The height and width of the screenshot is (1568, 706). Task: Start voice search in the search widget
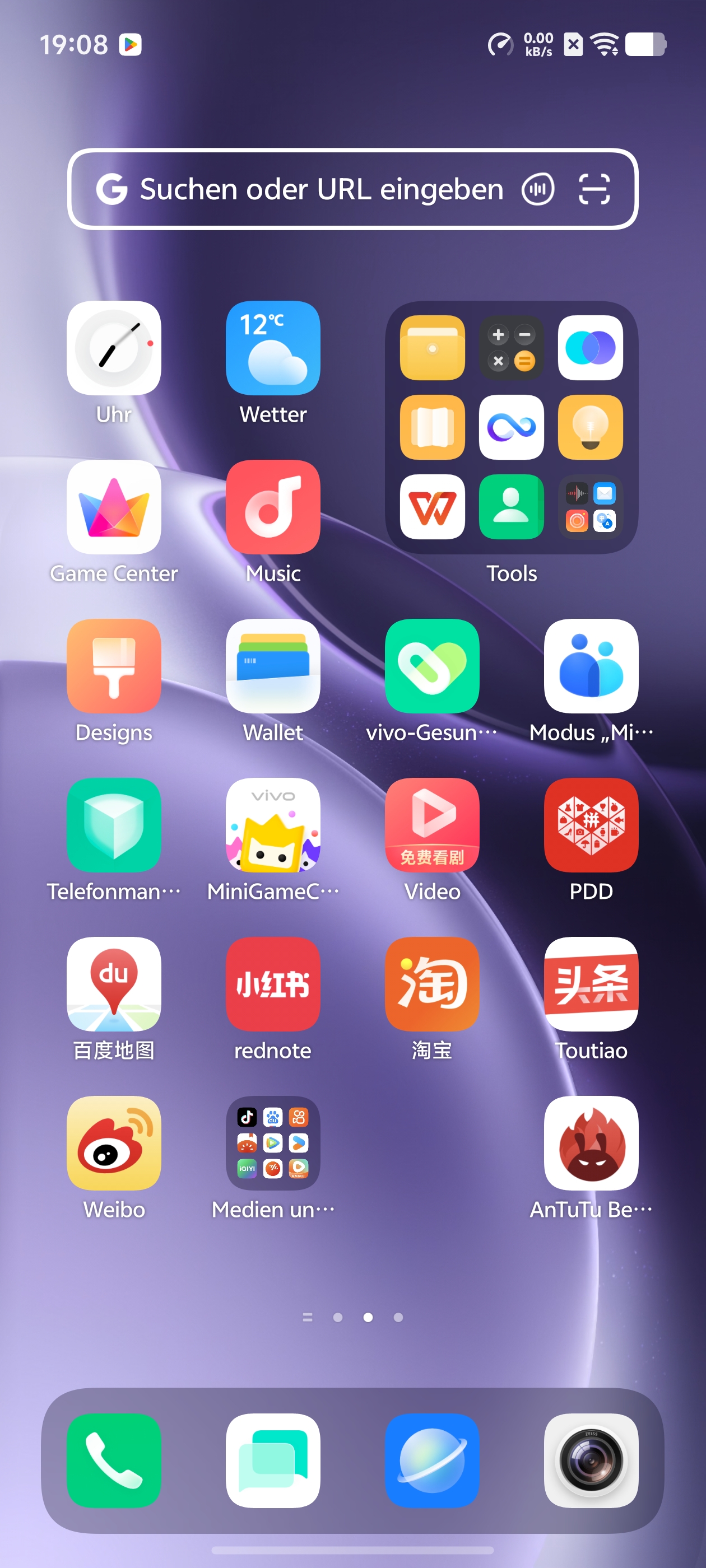(x=537, y=189)
